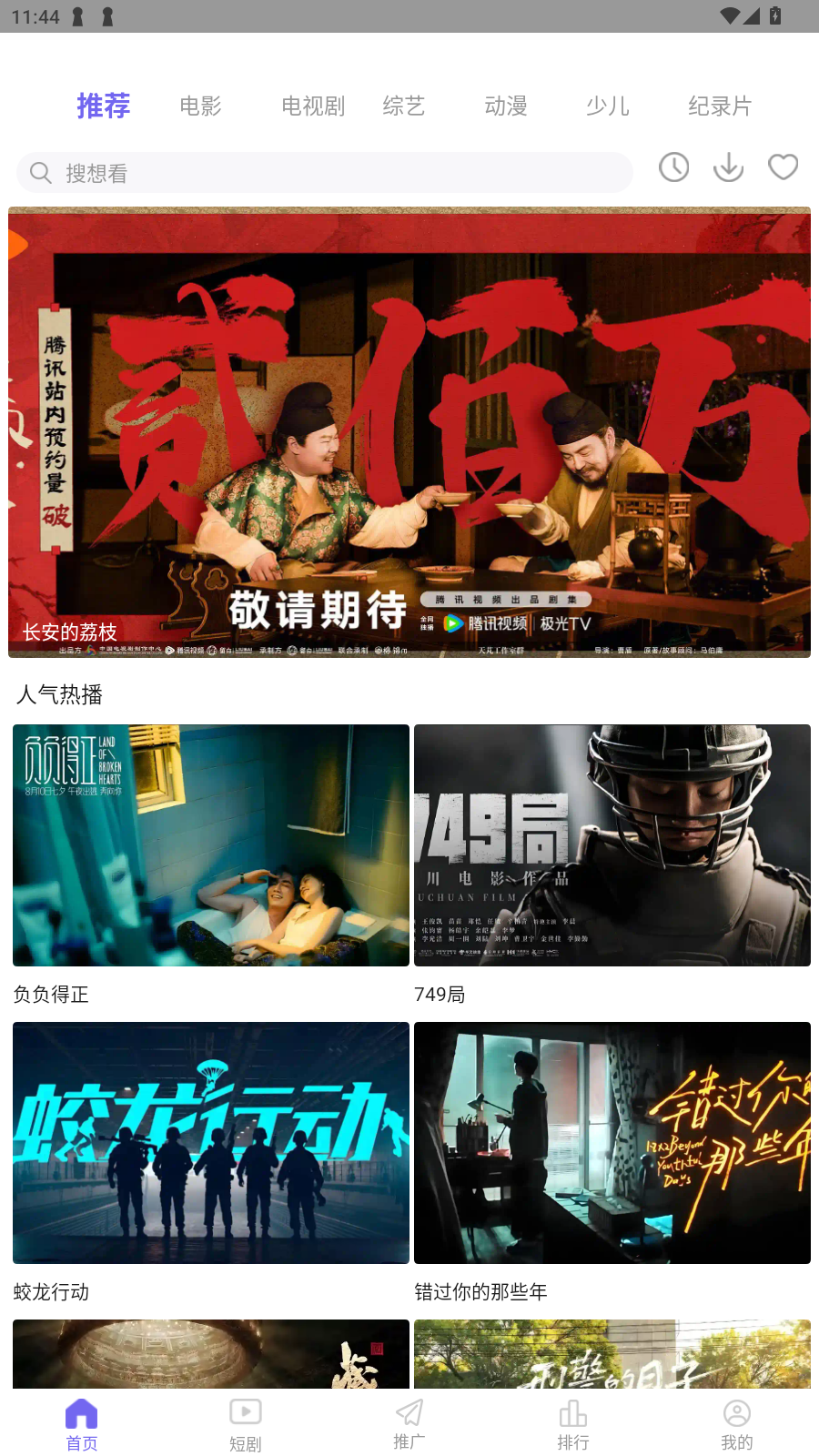819x1456 pixels.
Task: Switch to 排行 rankings tab
Action: pyautogui.click(x=573, y=1424)
